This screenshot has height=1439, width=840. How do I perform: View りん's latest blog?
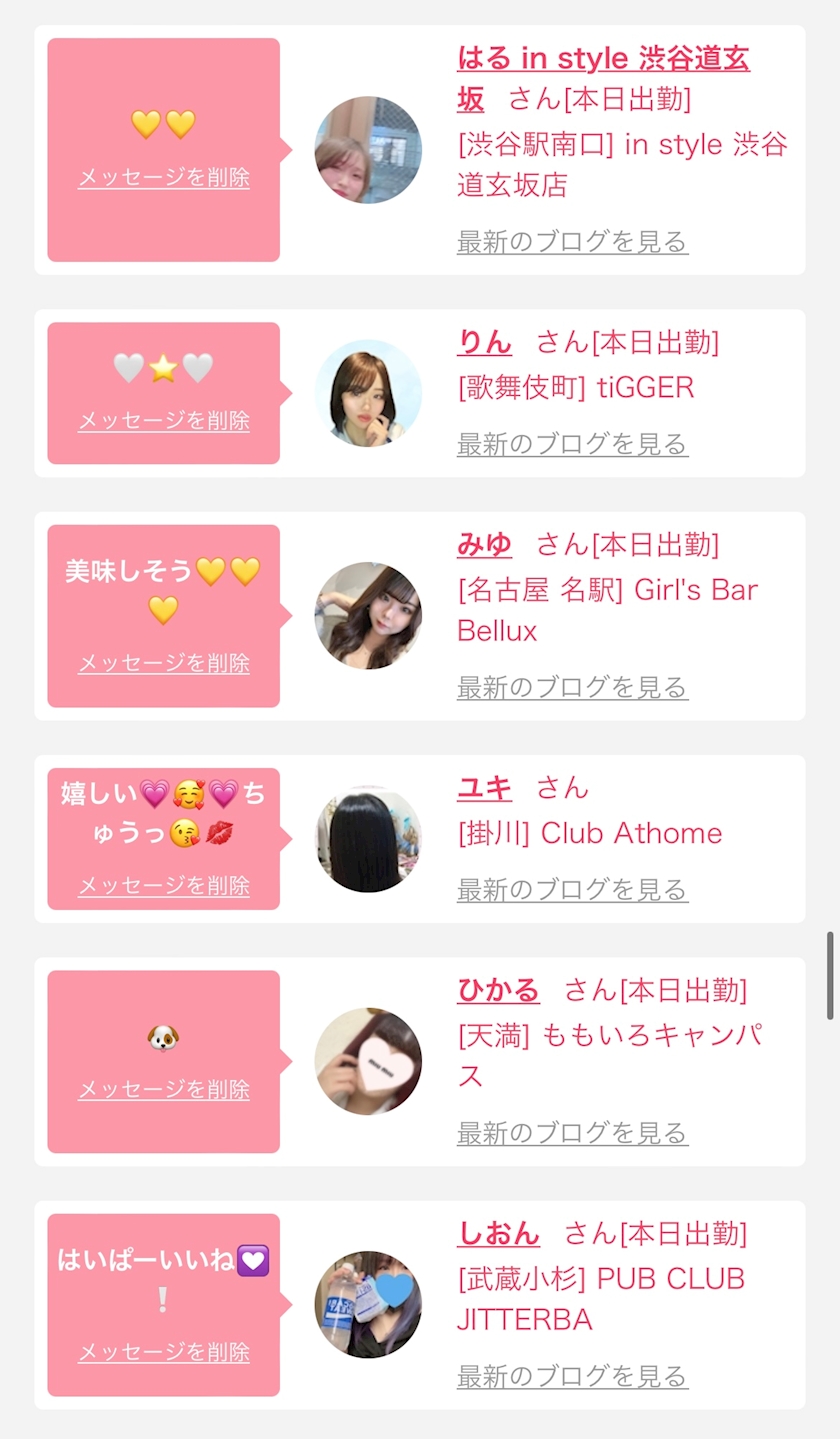click(572, 444)
